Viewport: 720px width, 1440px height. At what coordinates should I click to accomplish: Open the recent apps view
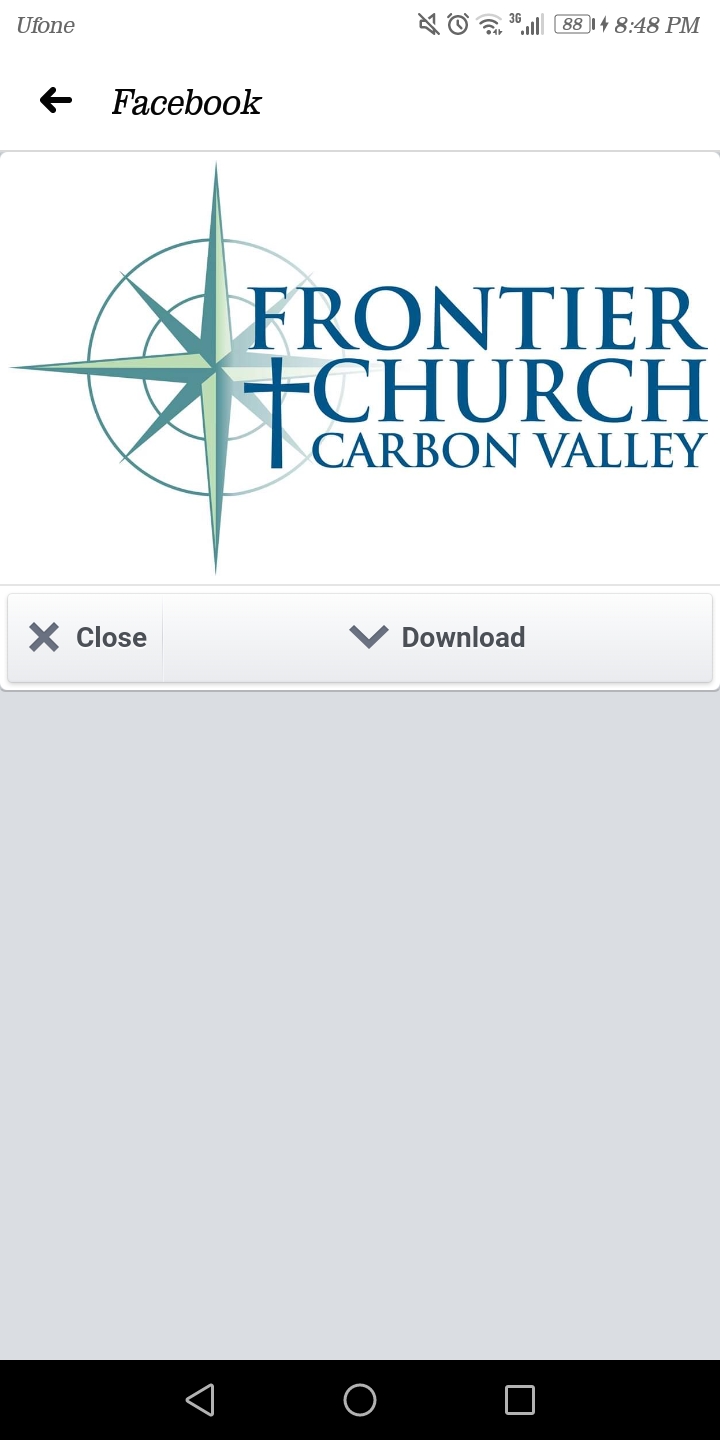(x=520, y=1399)
